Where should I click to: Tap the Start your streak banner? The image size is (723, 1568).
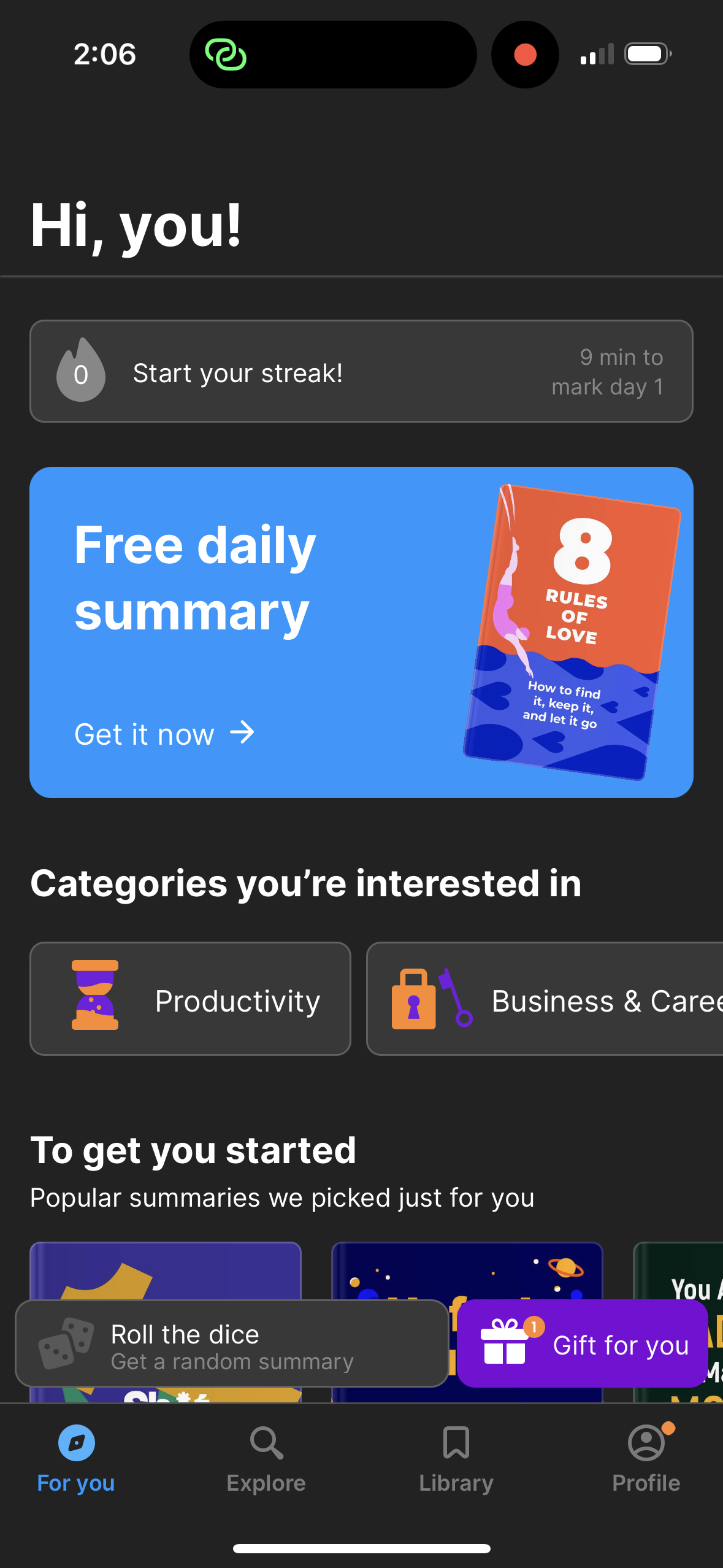tap(361, 371)
